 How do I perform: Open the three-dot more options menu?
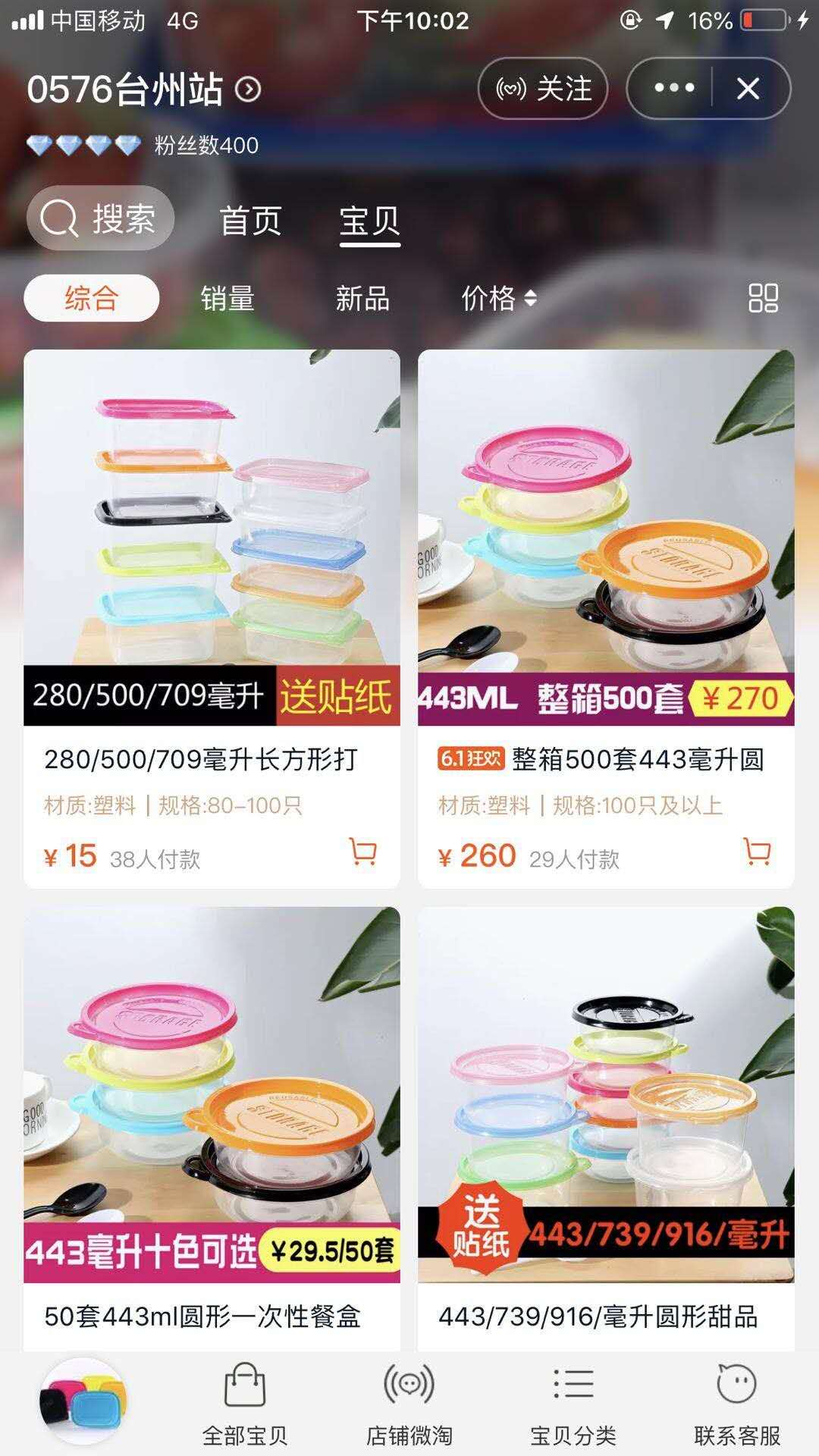[673, 89]
